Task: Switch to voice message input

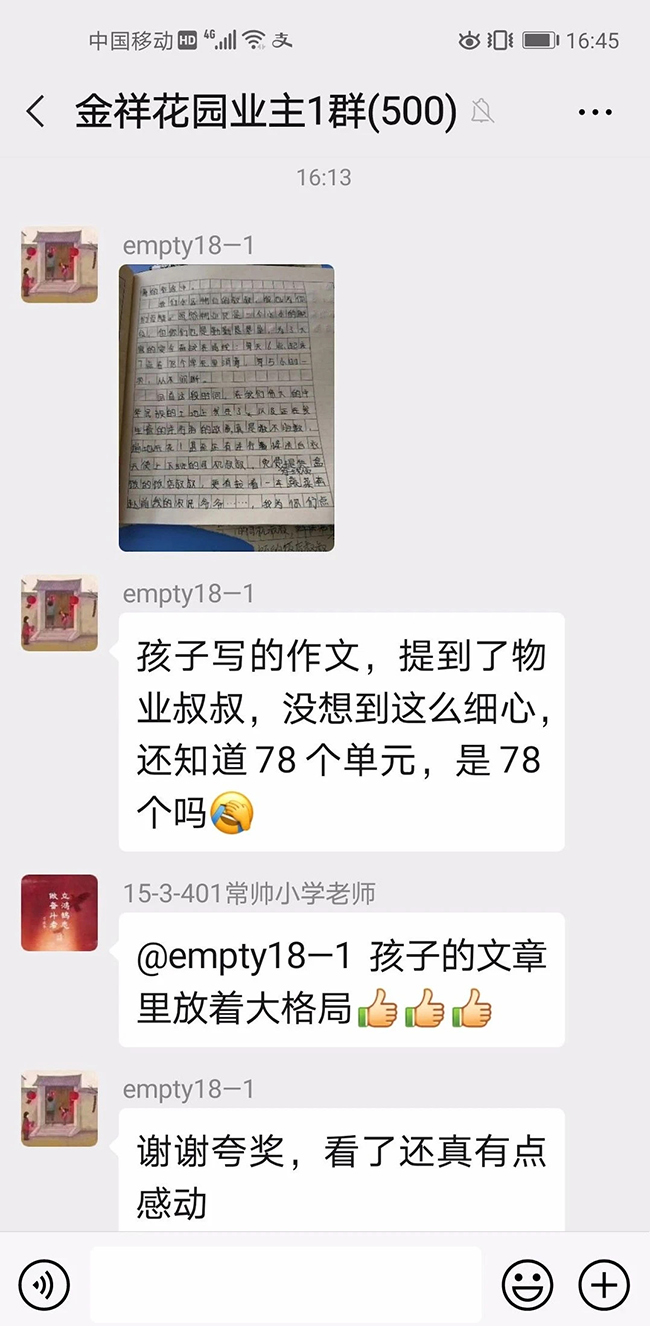Action: tap(44, 1282)
